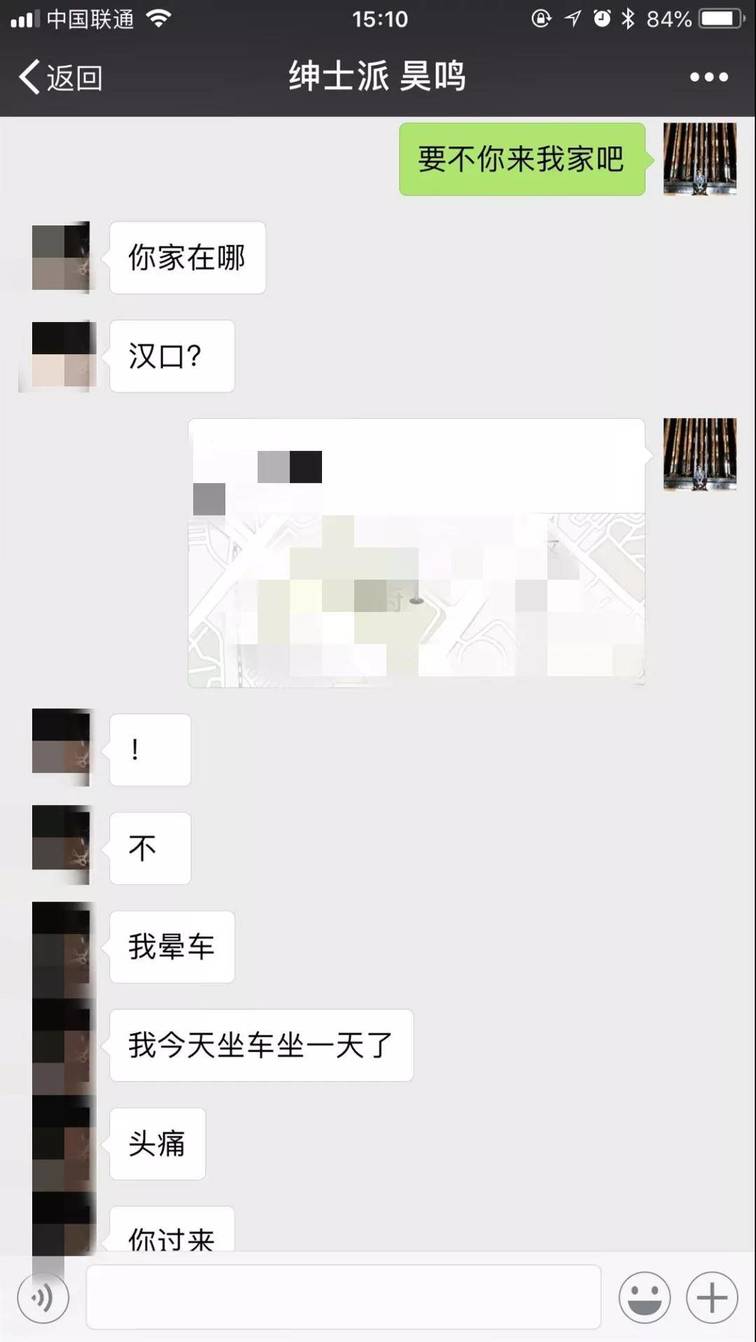Open contact avatar beside 你家在哪
Image resolution: width=756 pixels, height=1342 pixels.
(x=61, y=257)
